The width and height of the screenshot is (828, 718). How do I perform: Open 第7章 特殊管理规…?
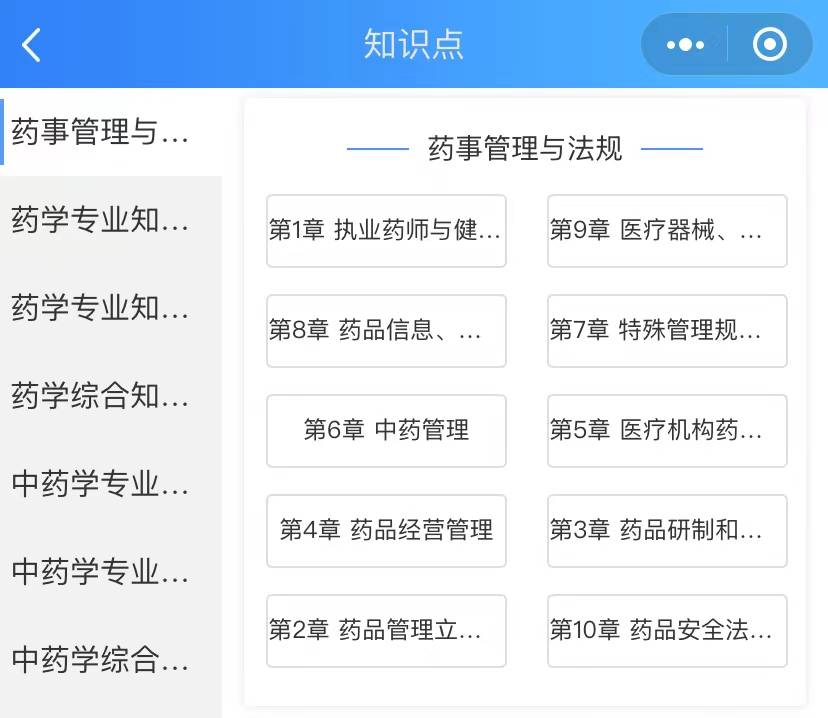pyautogui.click(x=667, y=331)
